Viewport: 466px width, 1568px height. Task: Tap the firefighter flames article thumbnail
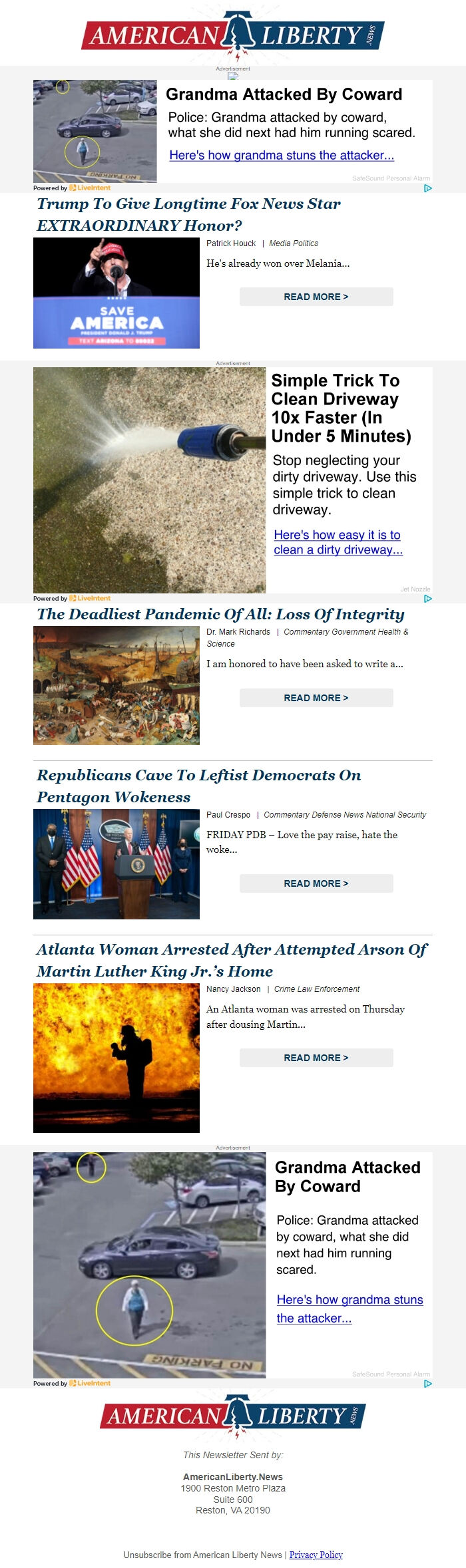tap(116, 1058)
